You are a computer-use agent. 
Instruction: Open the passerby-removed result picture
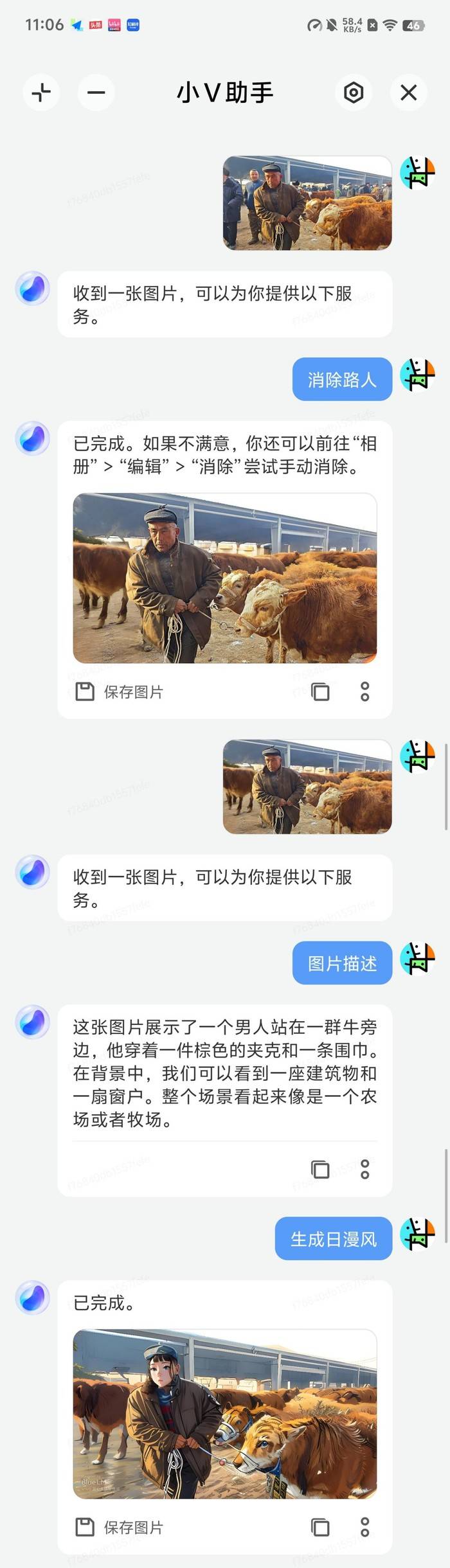[x=224, y=578]
